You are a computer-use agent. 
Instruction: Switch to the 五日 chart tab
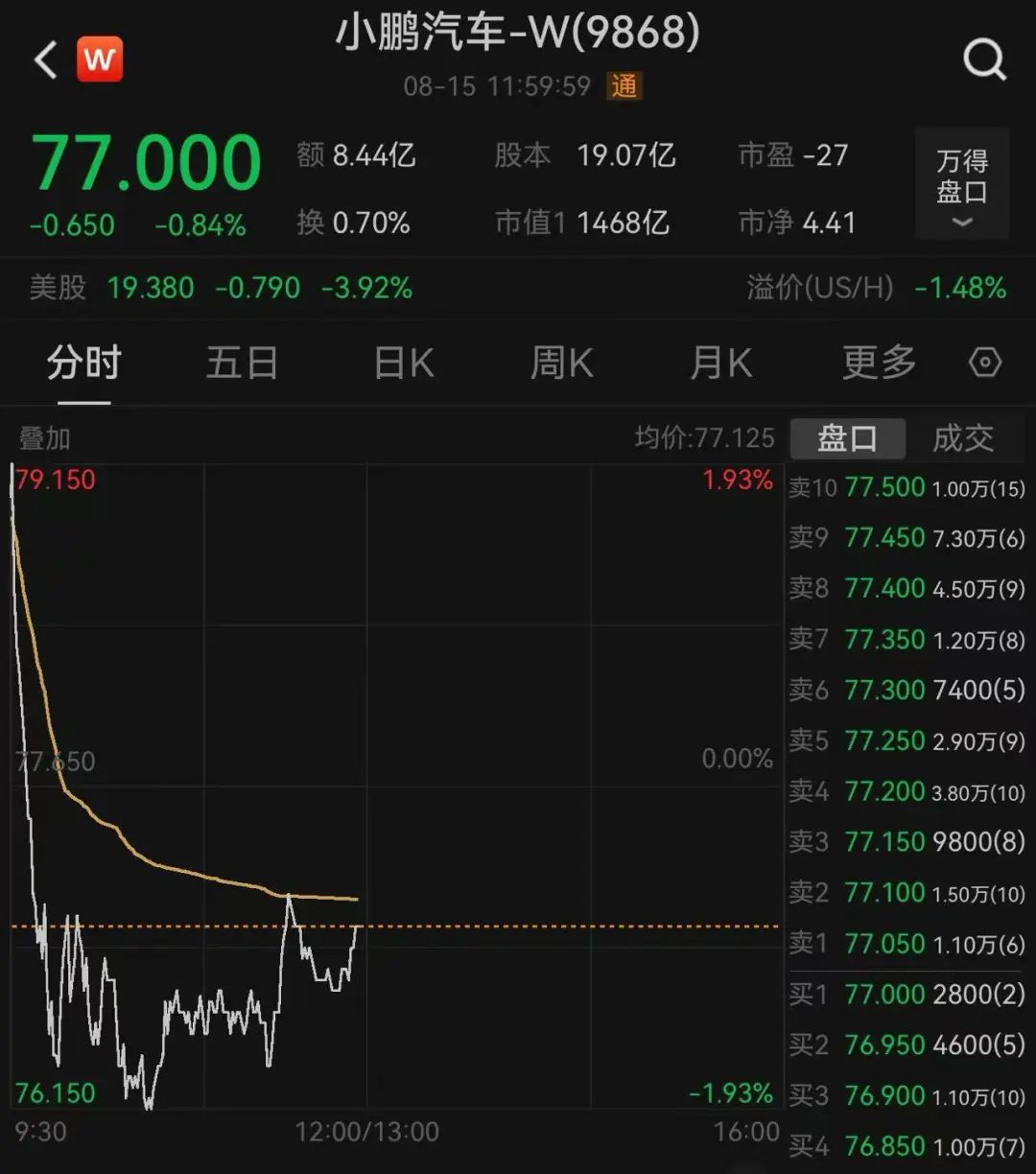[x=242, y=364]
